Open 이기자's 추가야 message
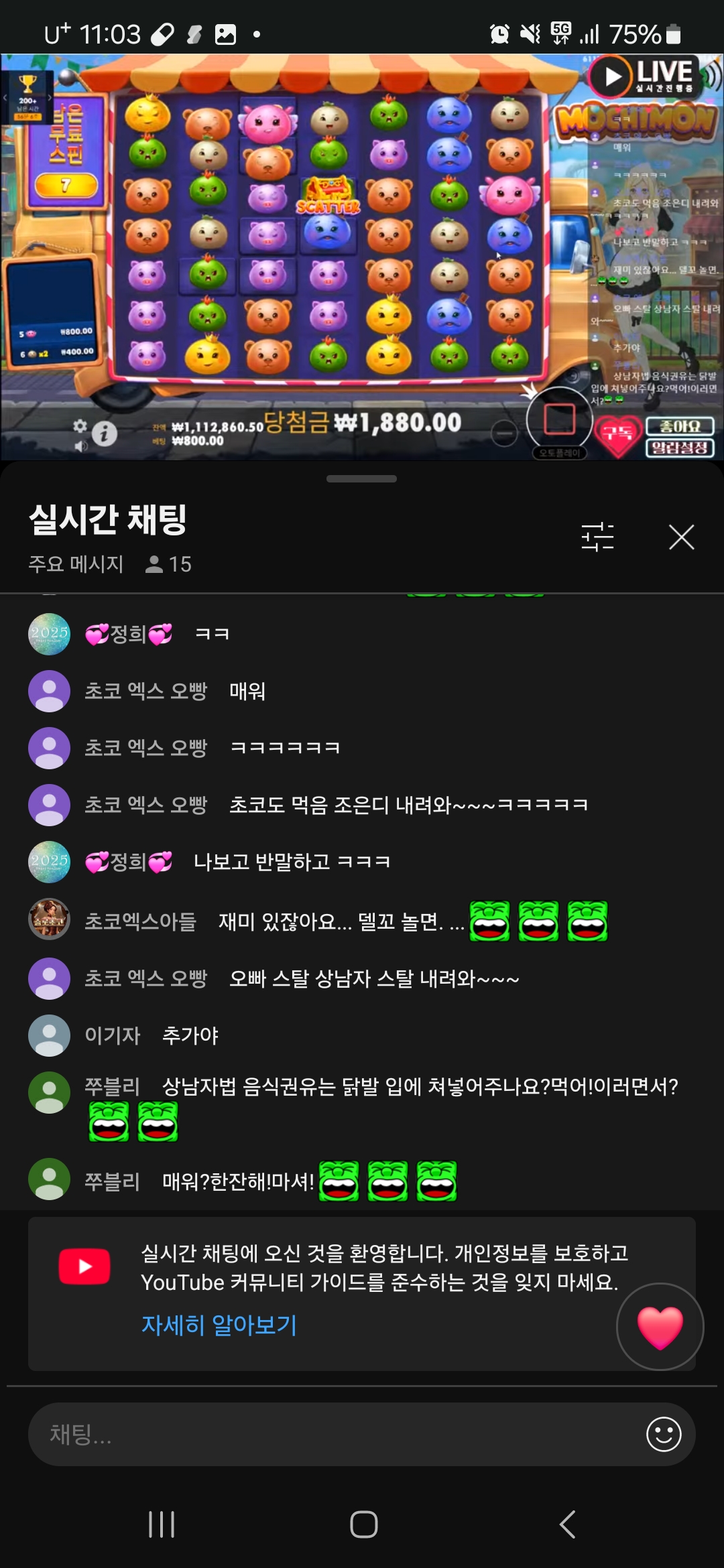Viewport: 724px width, 1568px height. pyautogui.click(x=190, y=1036)
